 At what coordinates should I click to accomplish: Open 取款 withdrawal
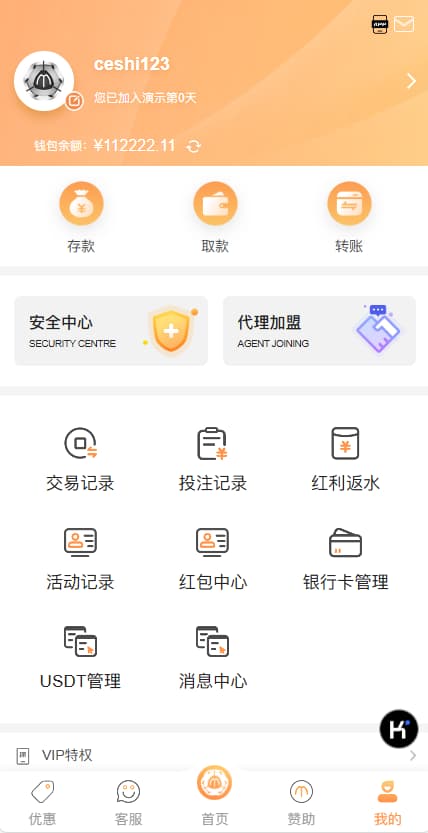coord(215,218)
